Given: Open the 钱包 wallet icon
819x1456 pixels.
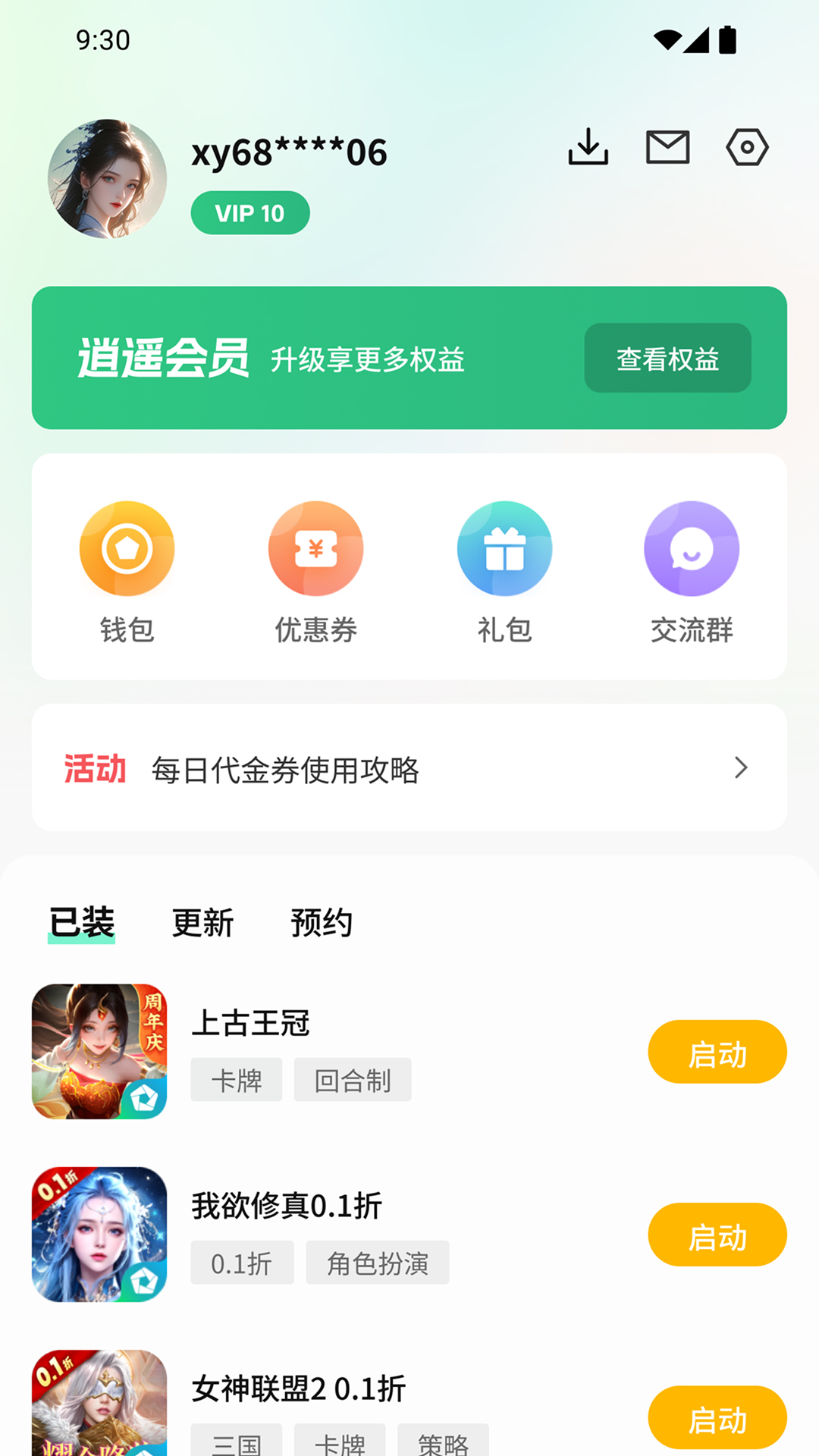Looking at the screenshot, I should 127,548.
